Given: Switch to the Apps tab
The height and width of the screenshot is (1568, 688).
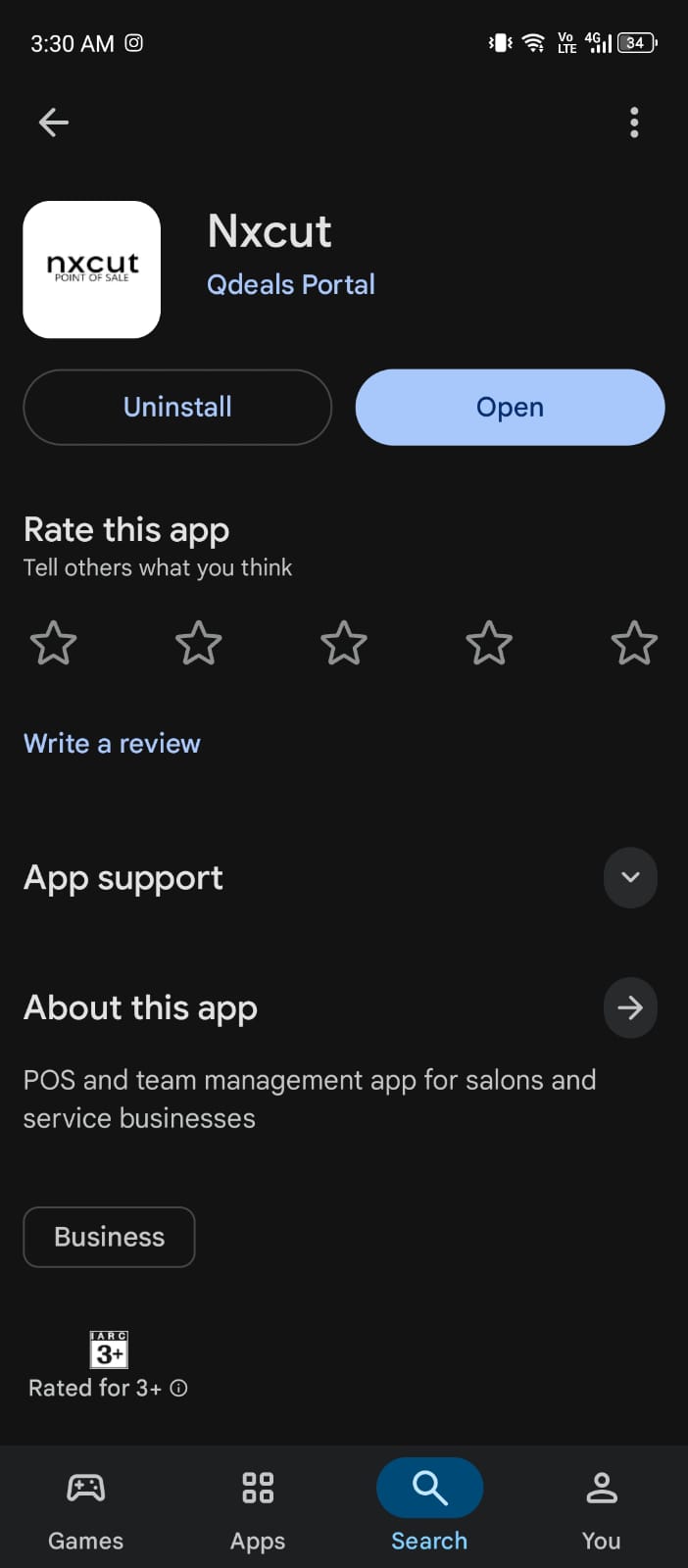Looking at the screenshot, I should [258, 1504].
